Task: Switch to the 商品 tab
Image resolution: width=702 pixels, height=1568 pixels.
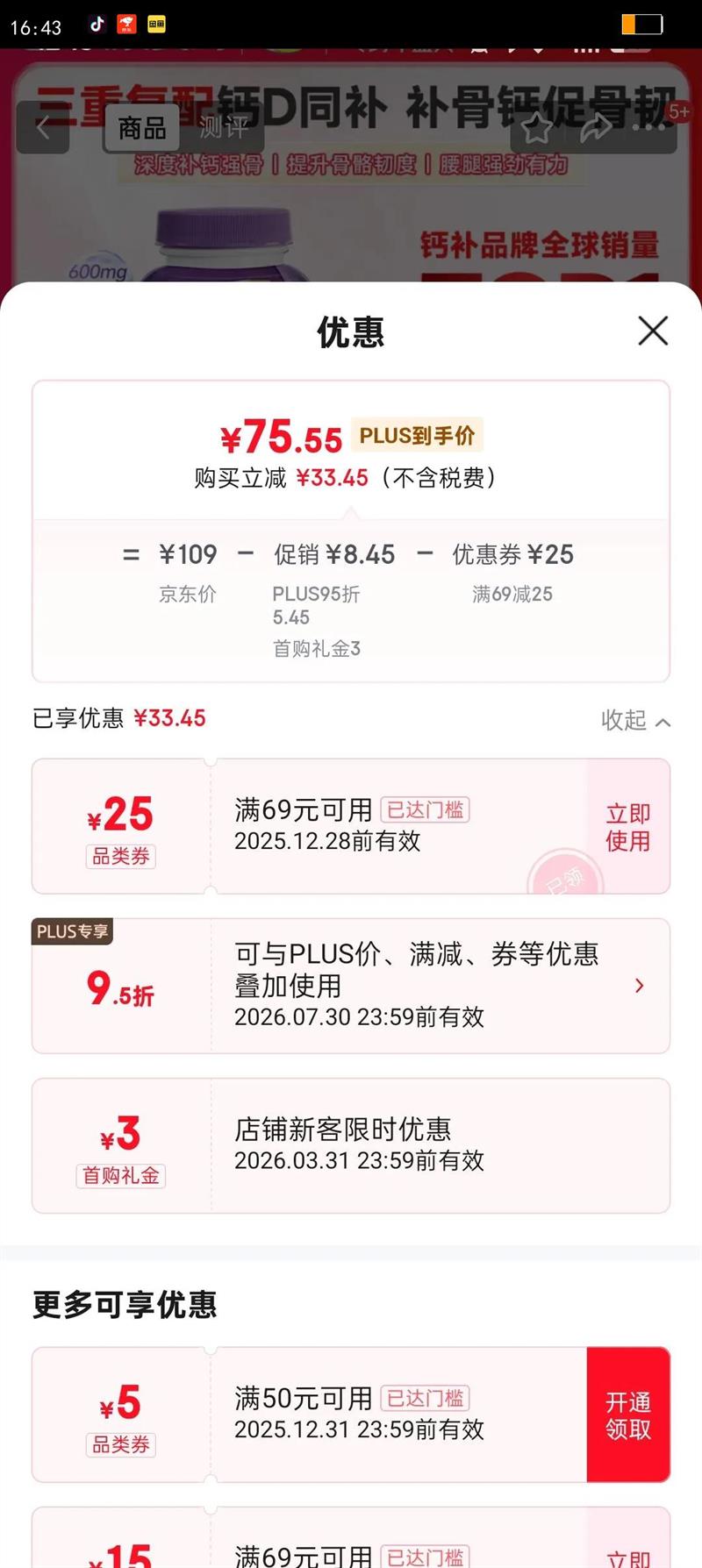Action: [x=143, y=128]
